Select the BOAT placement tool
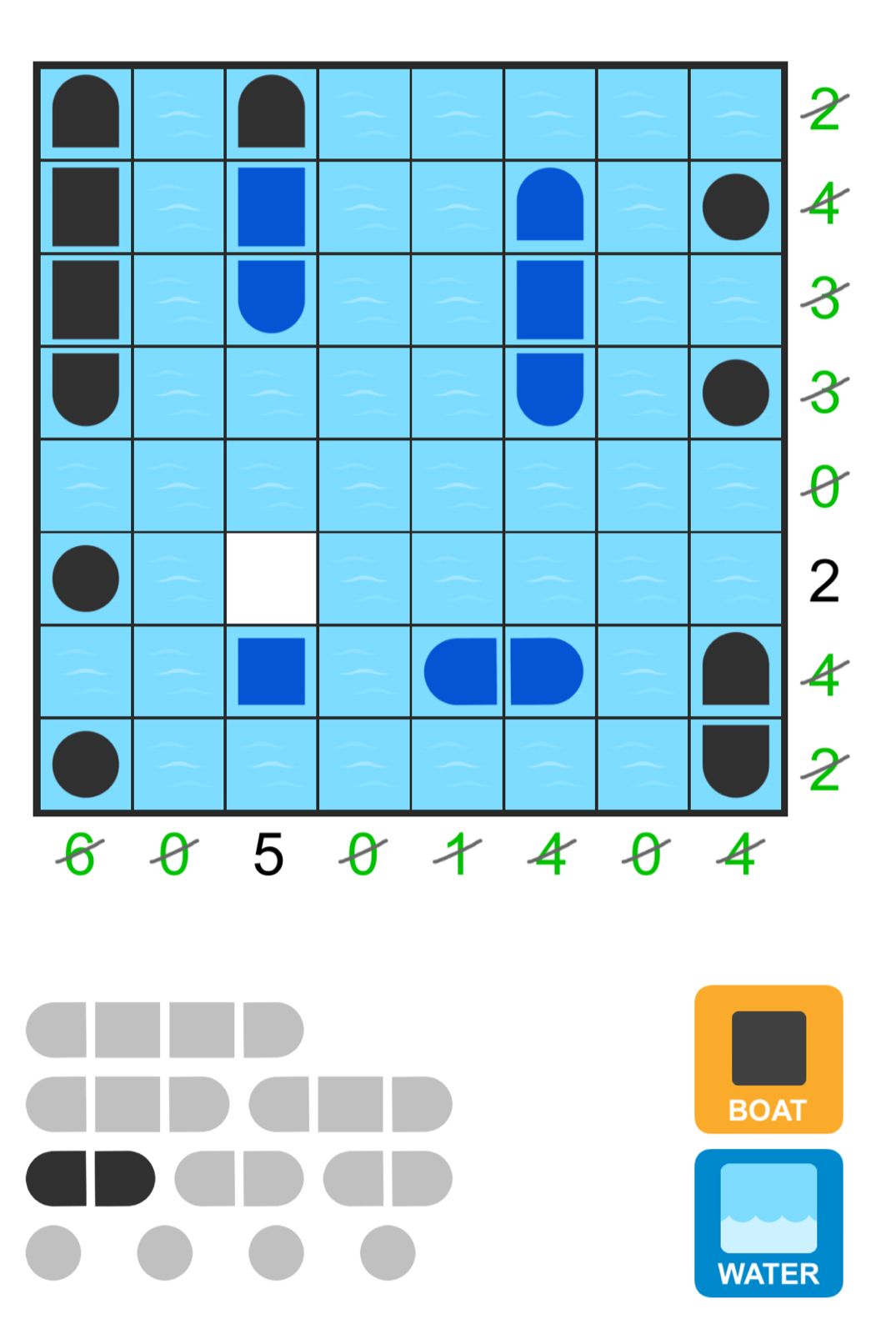The image size is (896, 1334). [x=768, y=1059]
